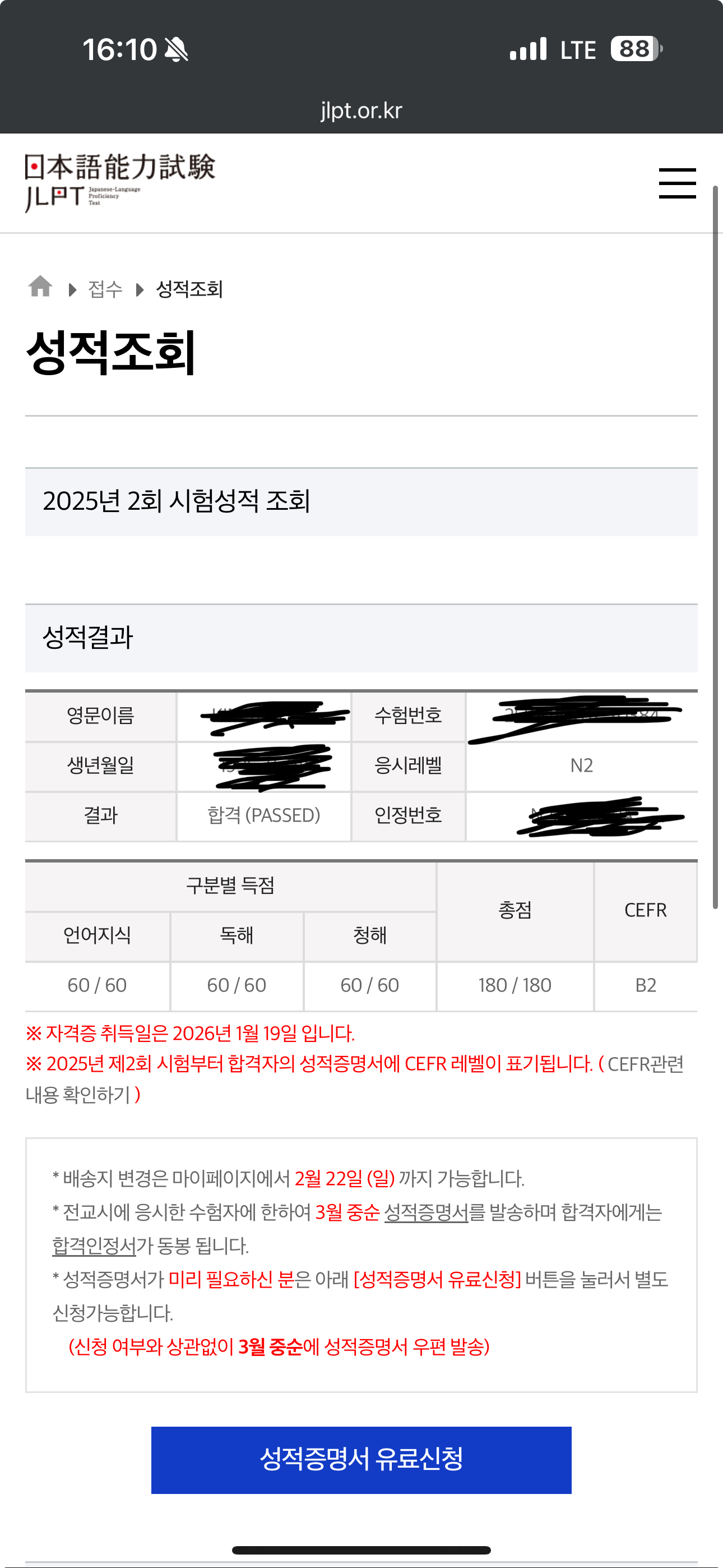Open the underlined 성적증명서 link
Viewport: 723px width, 1568px height.
coord(426,1212)
